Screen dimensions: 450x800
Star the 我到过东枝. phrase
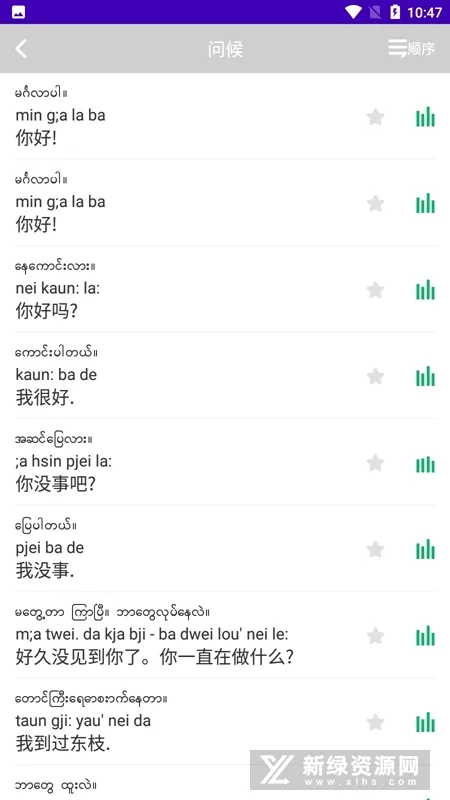(376, 723)
